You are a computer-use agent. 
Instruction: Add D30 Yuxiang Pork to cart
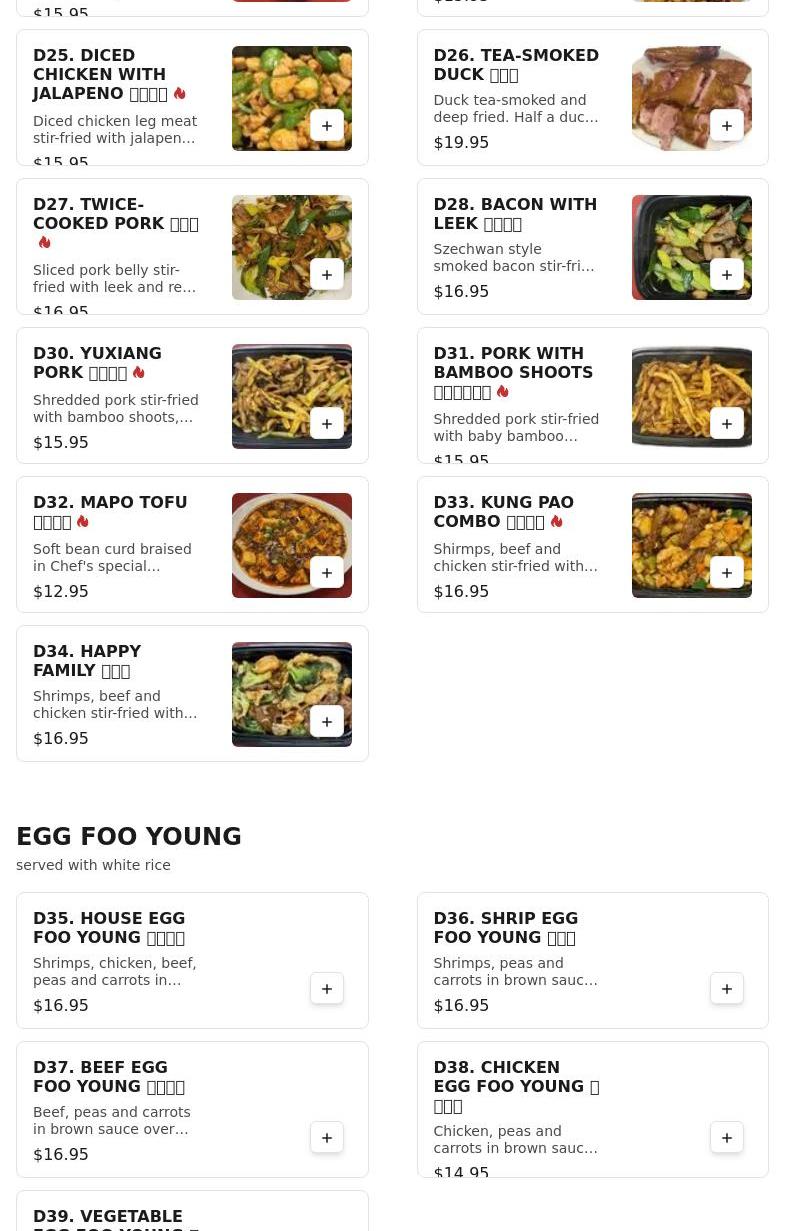(x=327, y=424)
